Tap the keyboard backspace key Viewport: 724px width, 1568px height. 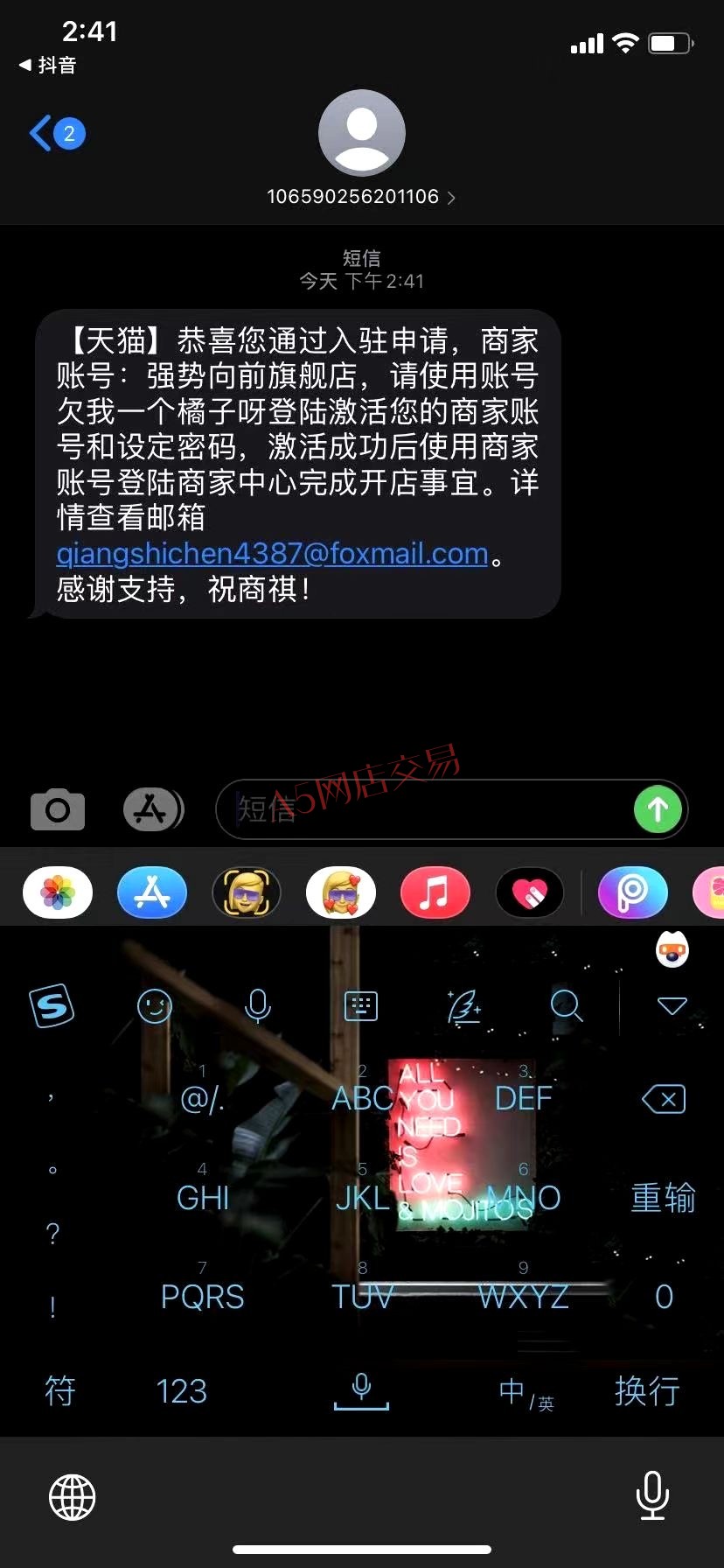(664, 1099)
